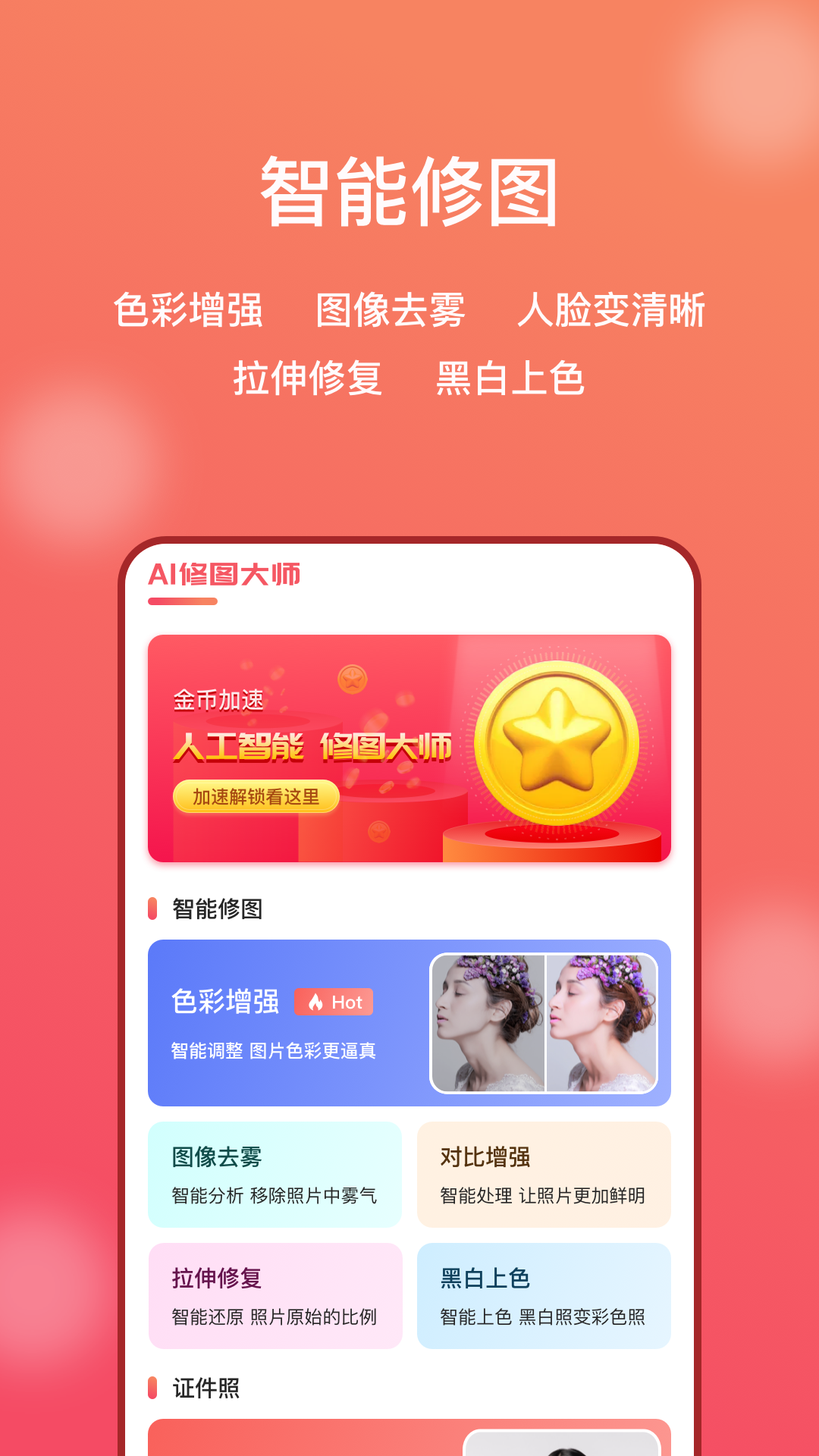
Task: Select the 黑白上色 colorize feature card
Action: coord(544,1297)
